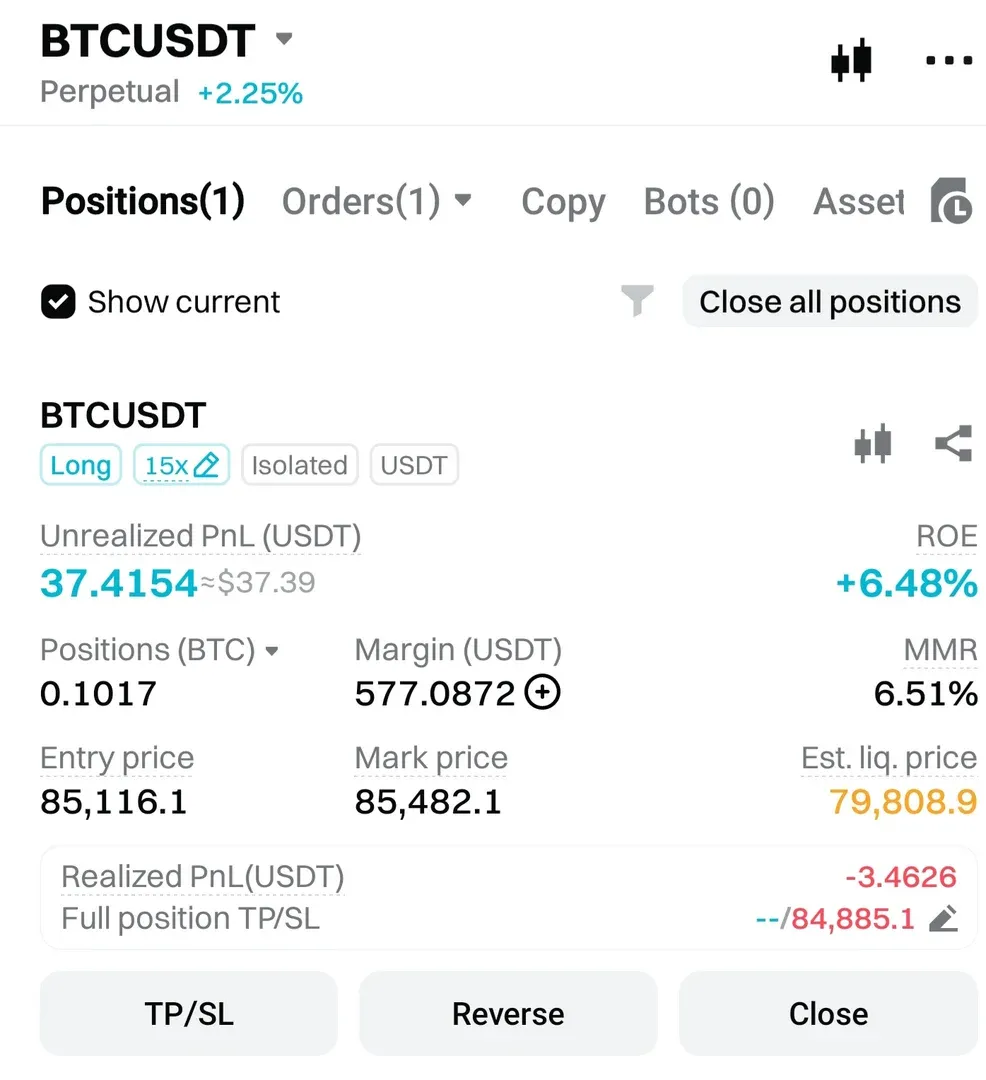
Task: Open the candlestick chart in the header
Action: [x=851, y=60]
